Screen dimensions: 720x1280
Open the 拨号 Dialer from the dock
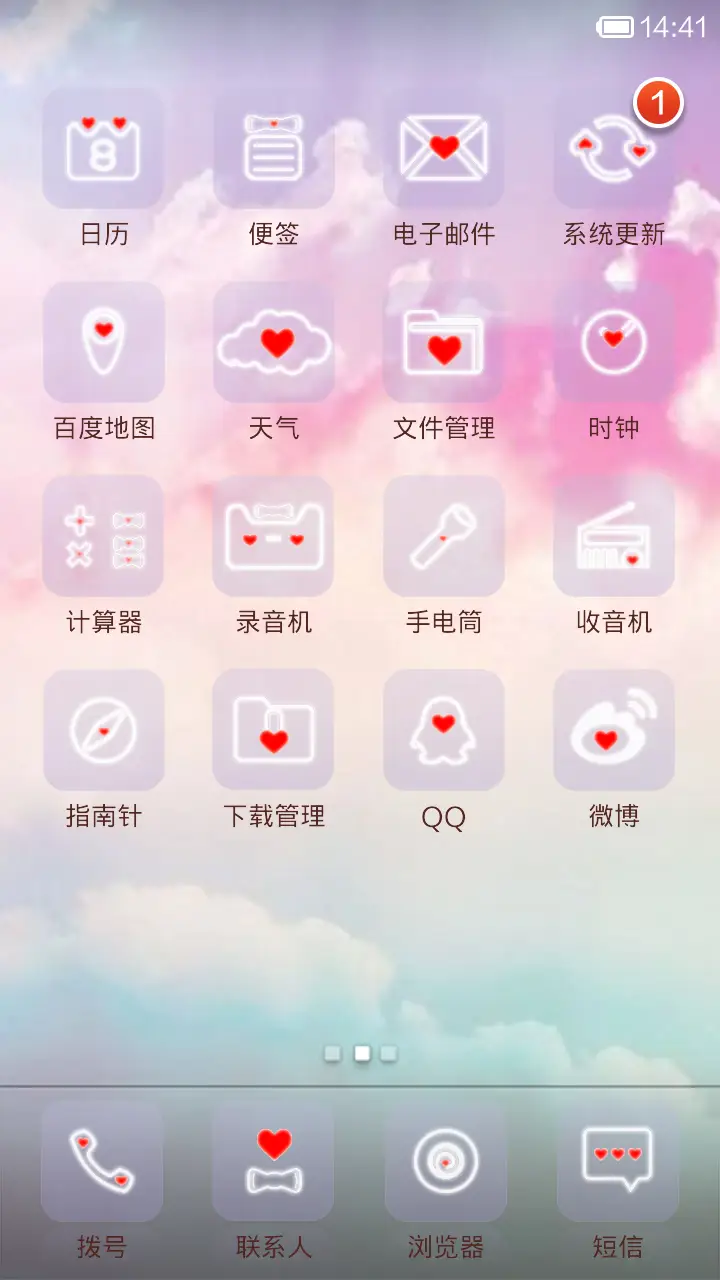tap(101, 1162)
